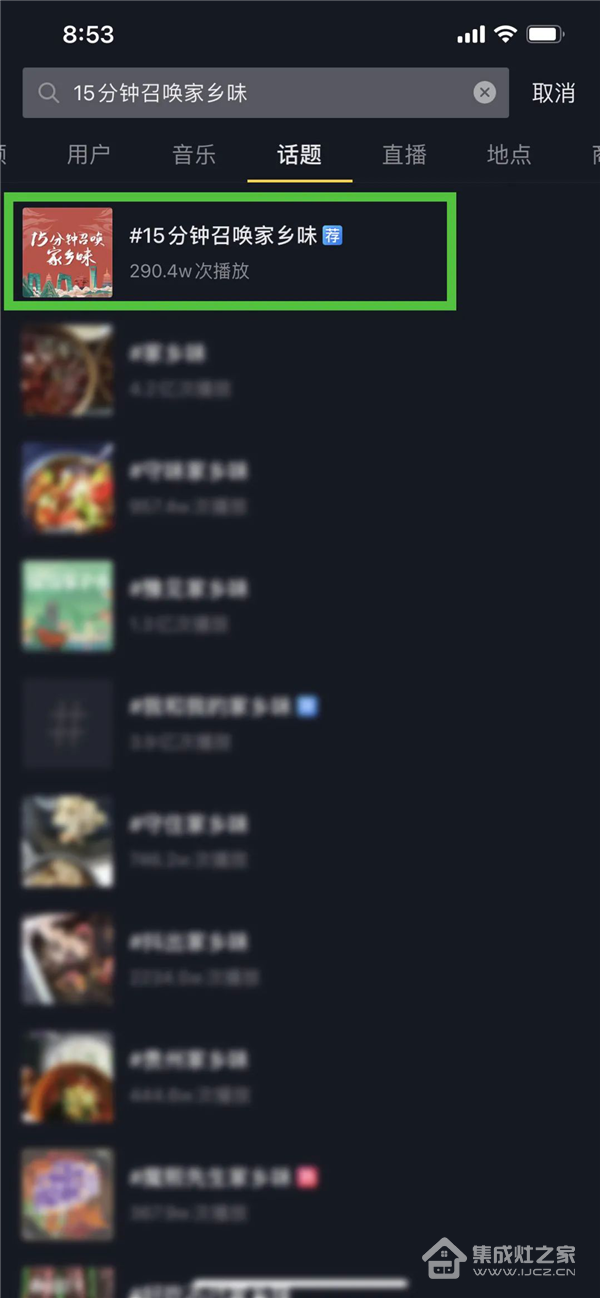600x1298 pixels.
Task: Clear the search text
Action: click(x=484, y=93)
